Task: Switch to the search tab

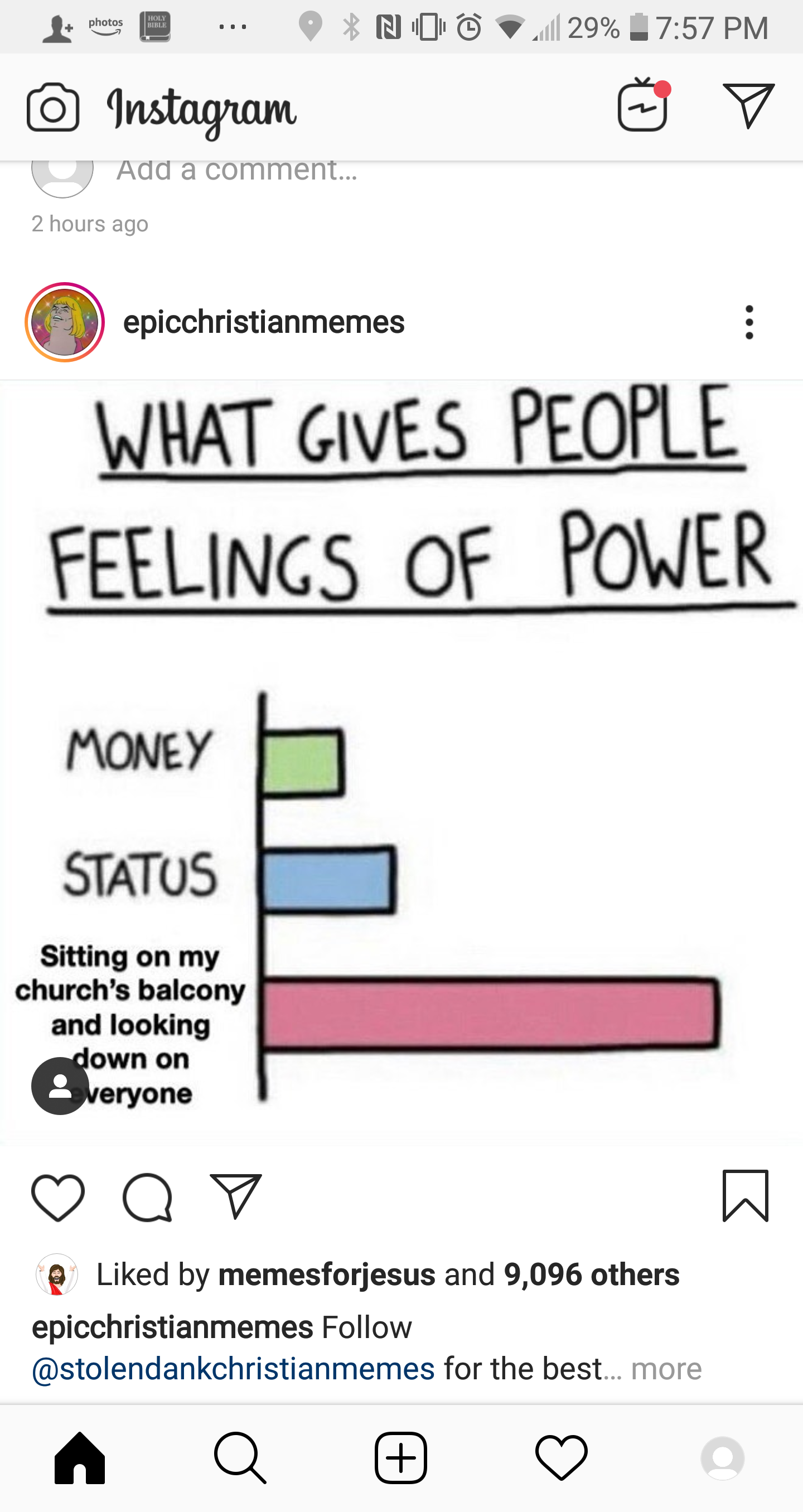Action: 240,1458
